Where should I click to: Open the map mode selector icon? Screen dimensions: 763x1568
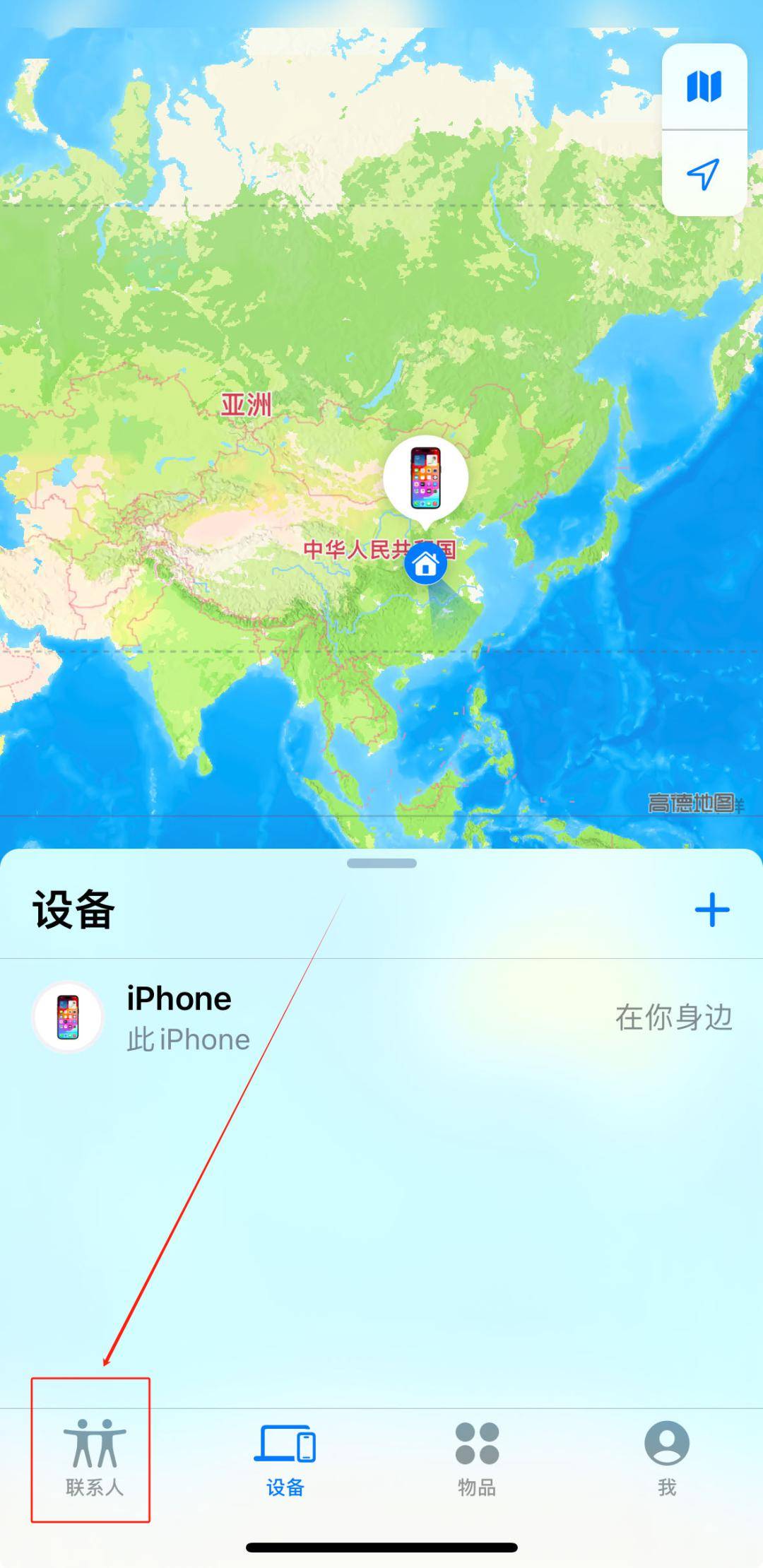[x=704, y=87]
